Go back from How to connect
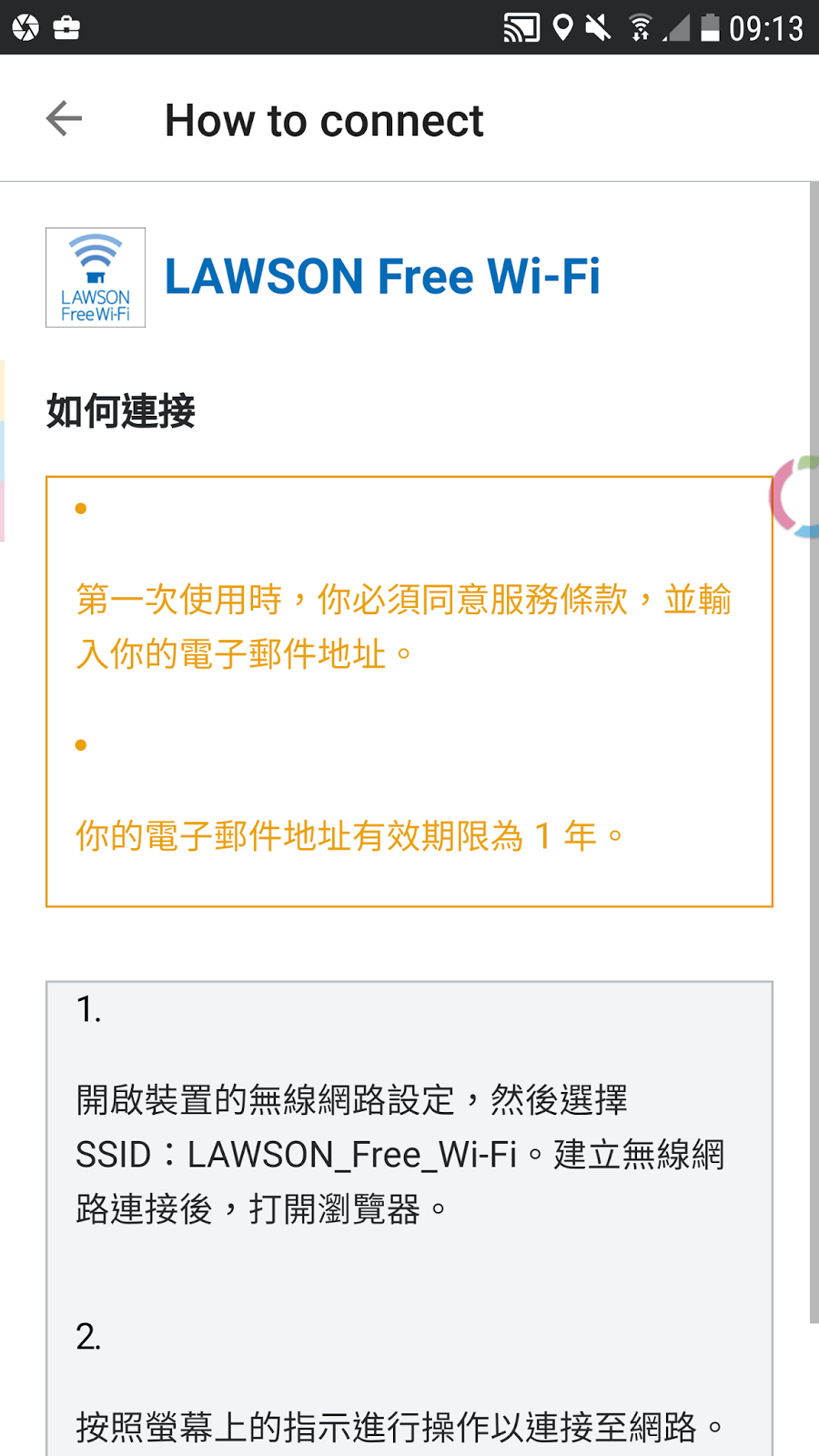 [64, 118]
